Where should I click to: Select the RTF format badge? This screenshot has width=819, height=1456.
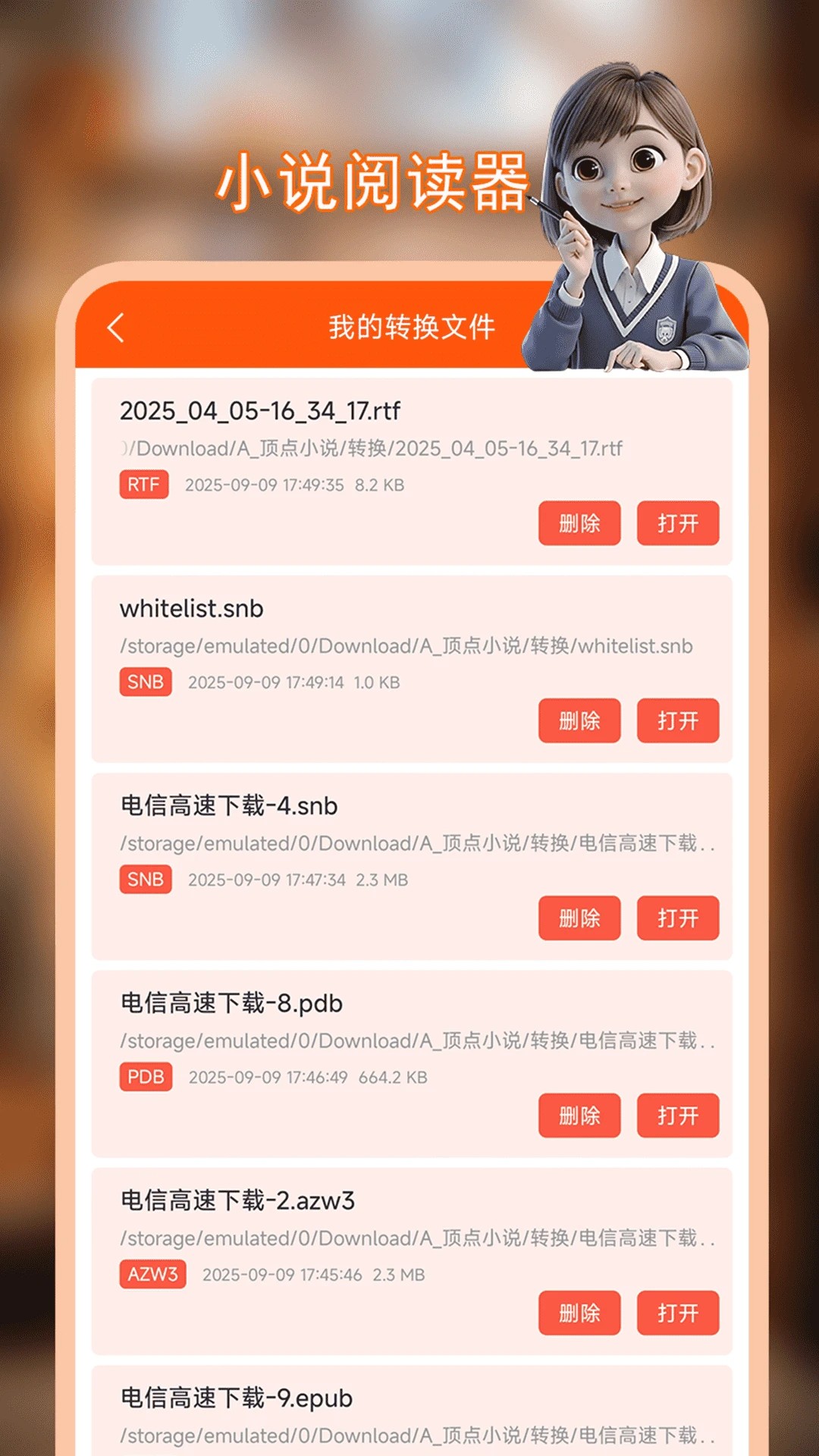143,484
